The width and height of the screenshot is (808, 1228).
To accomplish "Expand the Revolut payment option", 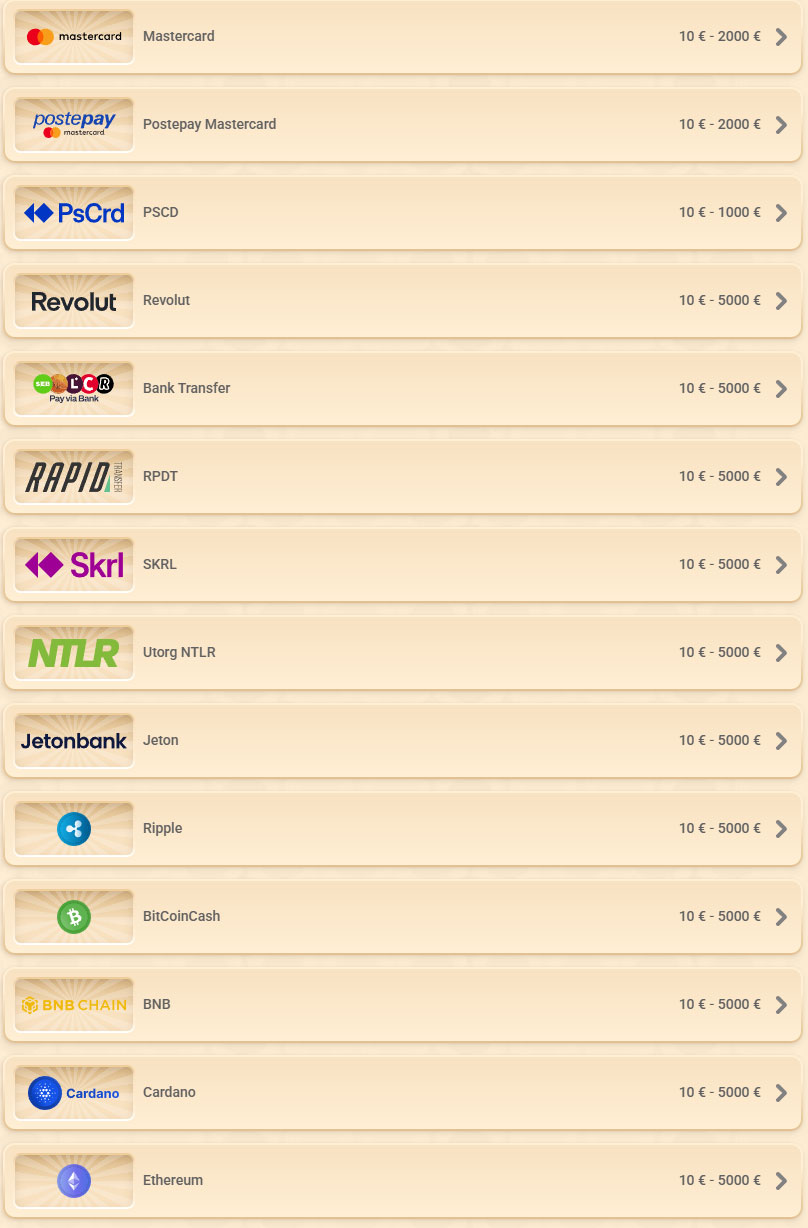I will point(781,300).
